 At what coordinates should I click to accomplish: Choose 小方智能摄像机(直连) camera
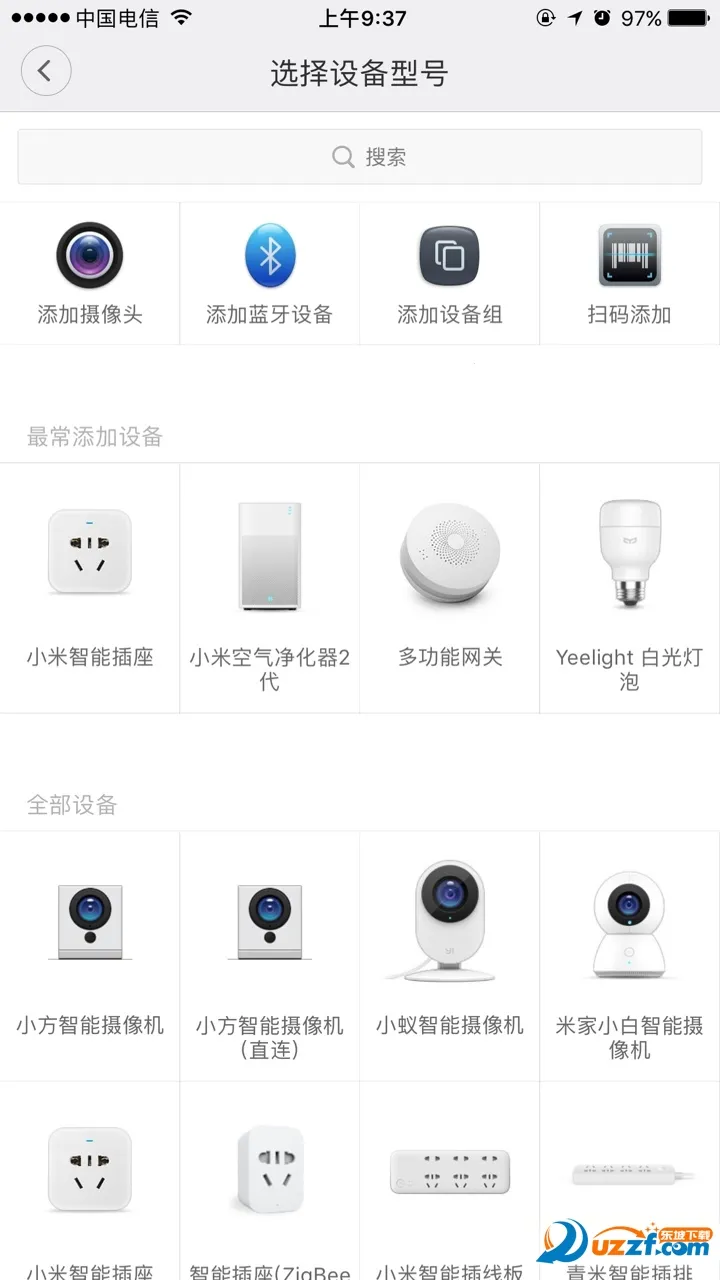click(x=270, y=955)
